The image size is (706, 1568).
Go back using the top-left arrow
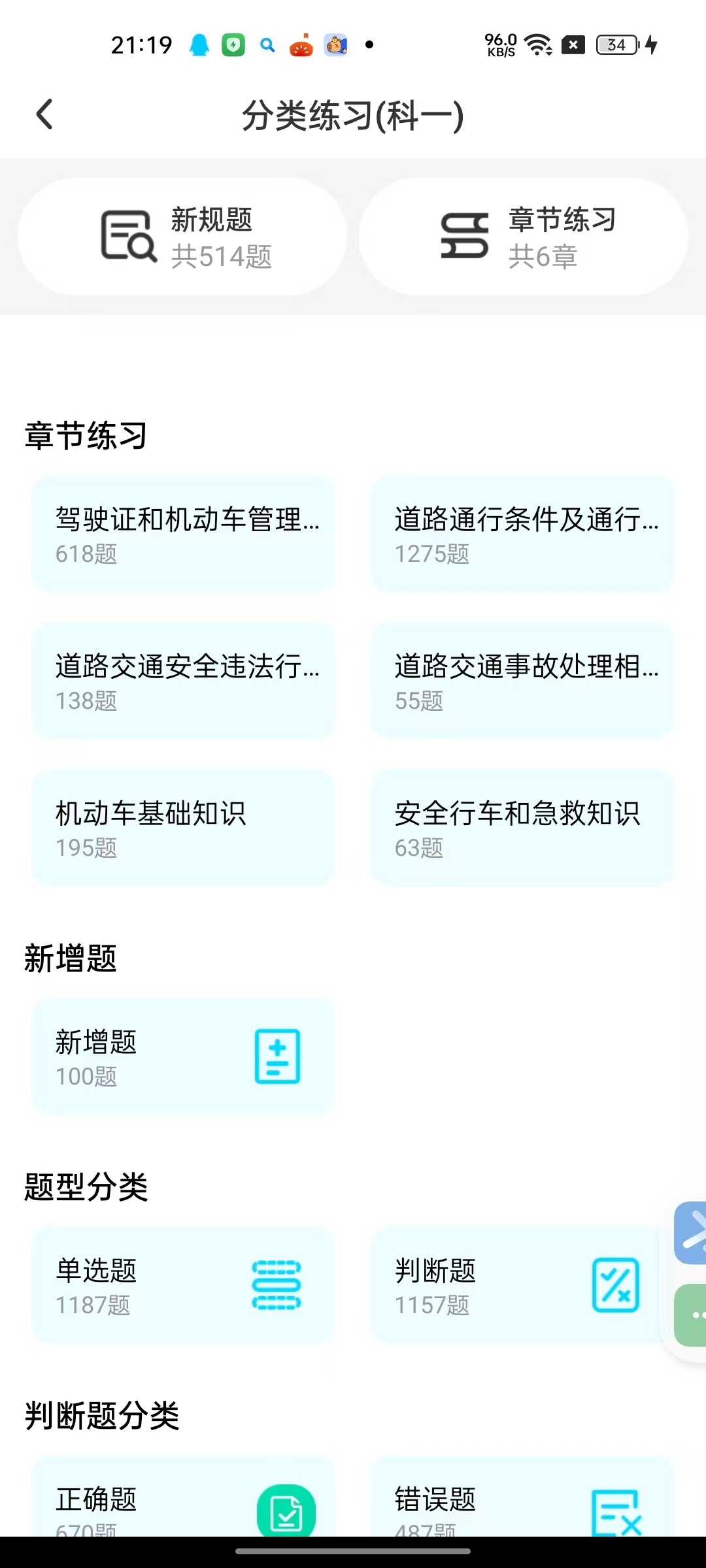pos(44,115)
